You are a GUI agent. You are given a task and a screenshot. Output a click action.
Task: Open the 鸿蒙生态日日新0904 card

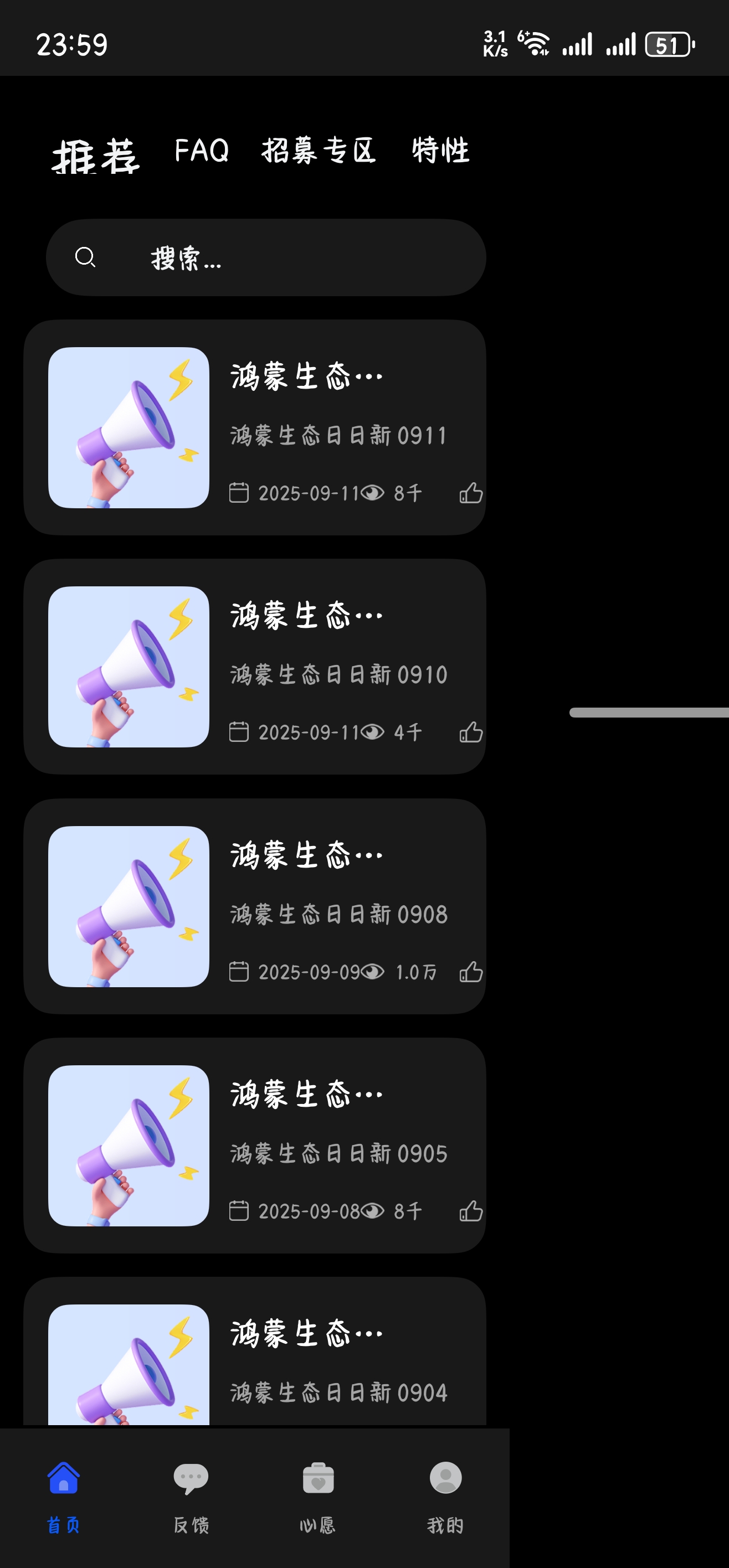point(255,1358)
